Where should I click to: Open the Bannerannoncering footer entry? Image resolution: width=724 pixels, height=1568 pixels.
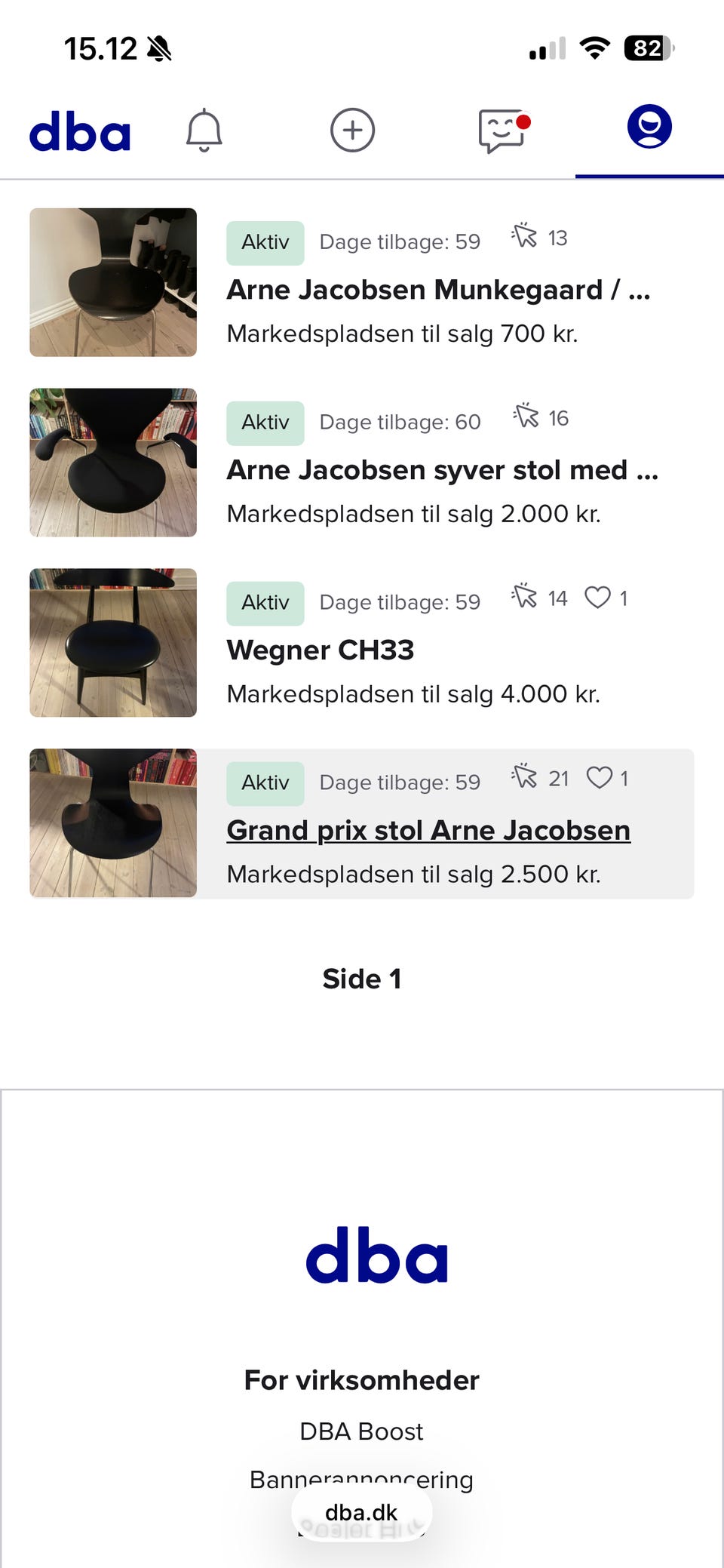coord(360,1479)
